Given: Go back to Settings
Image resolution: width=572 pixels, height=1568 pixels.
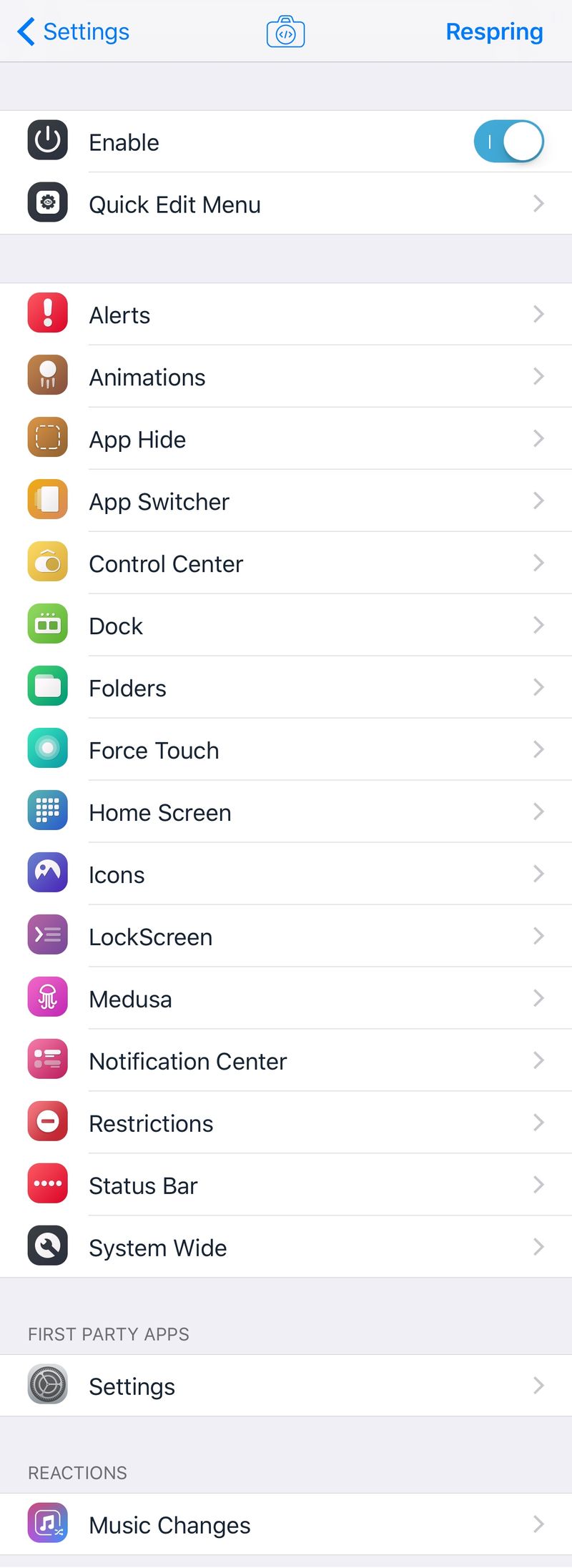Looking at the screenshot, I should [73, 32].
